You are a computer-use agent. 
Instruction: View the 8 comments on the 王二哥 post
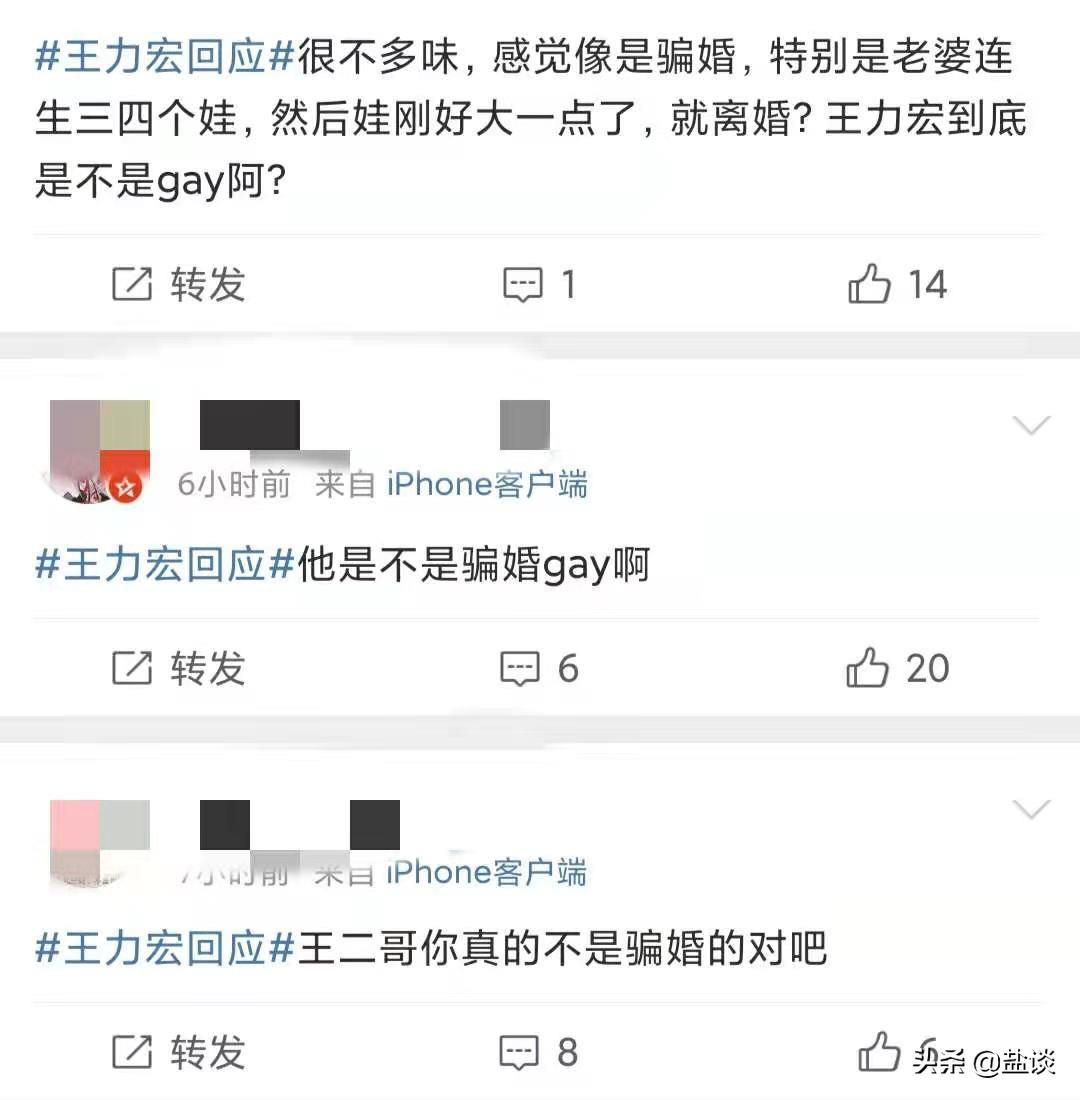(538, 1052)
